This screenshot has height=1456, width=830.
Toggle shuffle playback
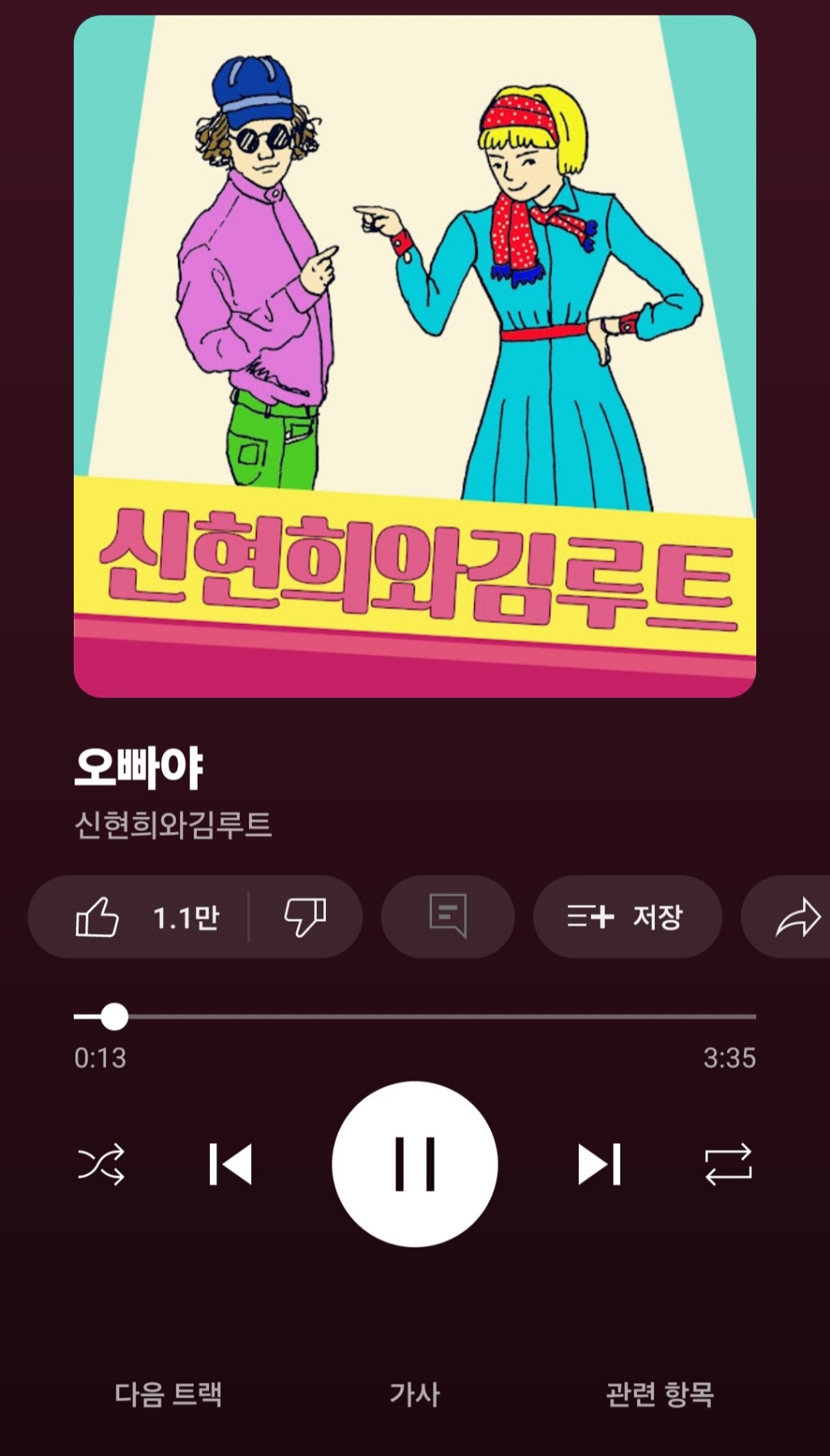pyautogui.click(x=101, y=1164)
